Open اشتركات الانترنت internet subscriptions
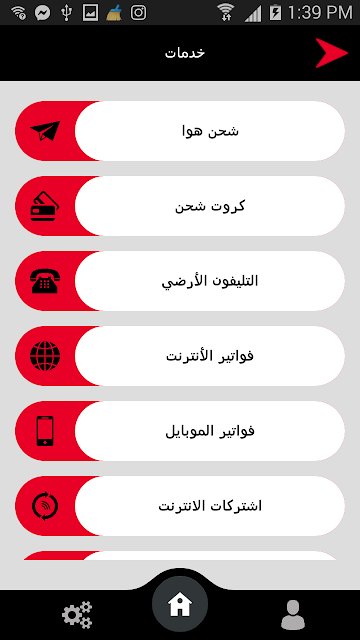Screen dimensions: 360x640 point(180,506)
